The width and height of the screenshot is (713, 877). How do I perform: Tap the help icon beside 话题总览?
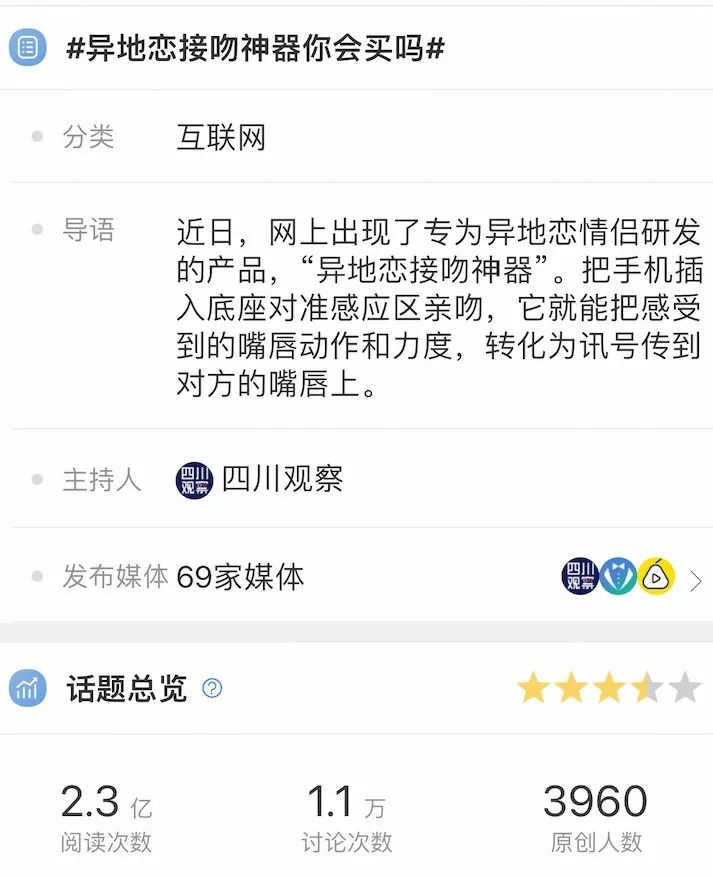[x=212, y=688]
